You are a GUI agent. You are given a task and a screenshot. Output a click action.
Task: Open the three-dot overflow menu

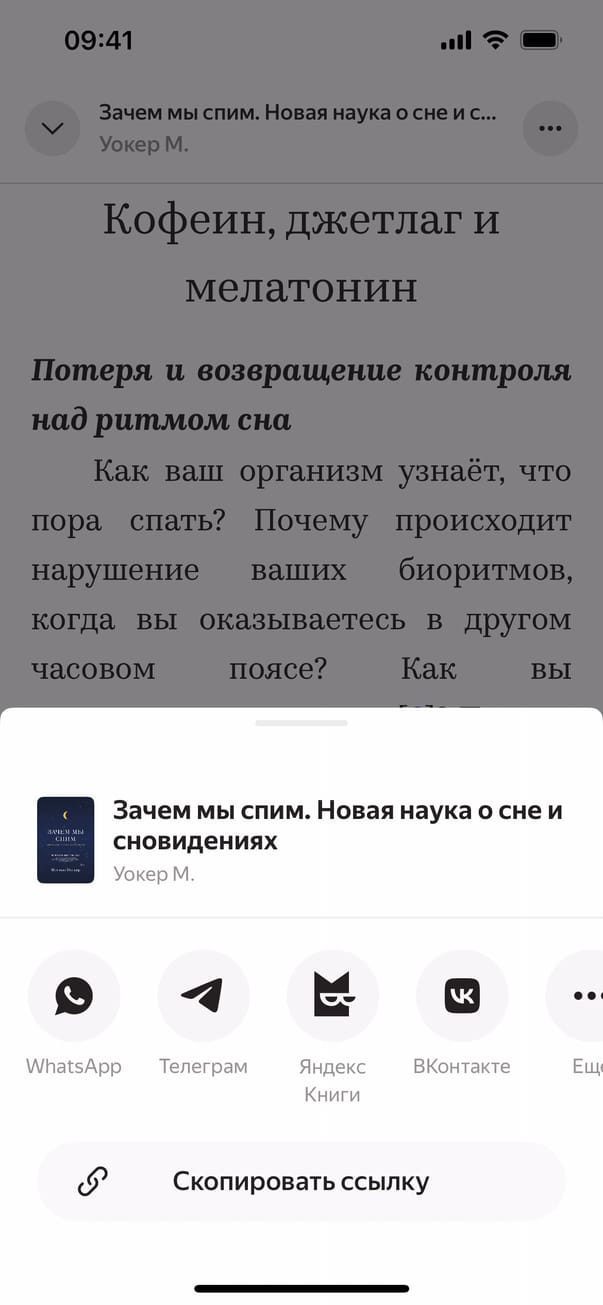pos(550,129)
